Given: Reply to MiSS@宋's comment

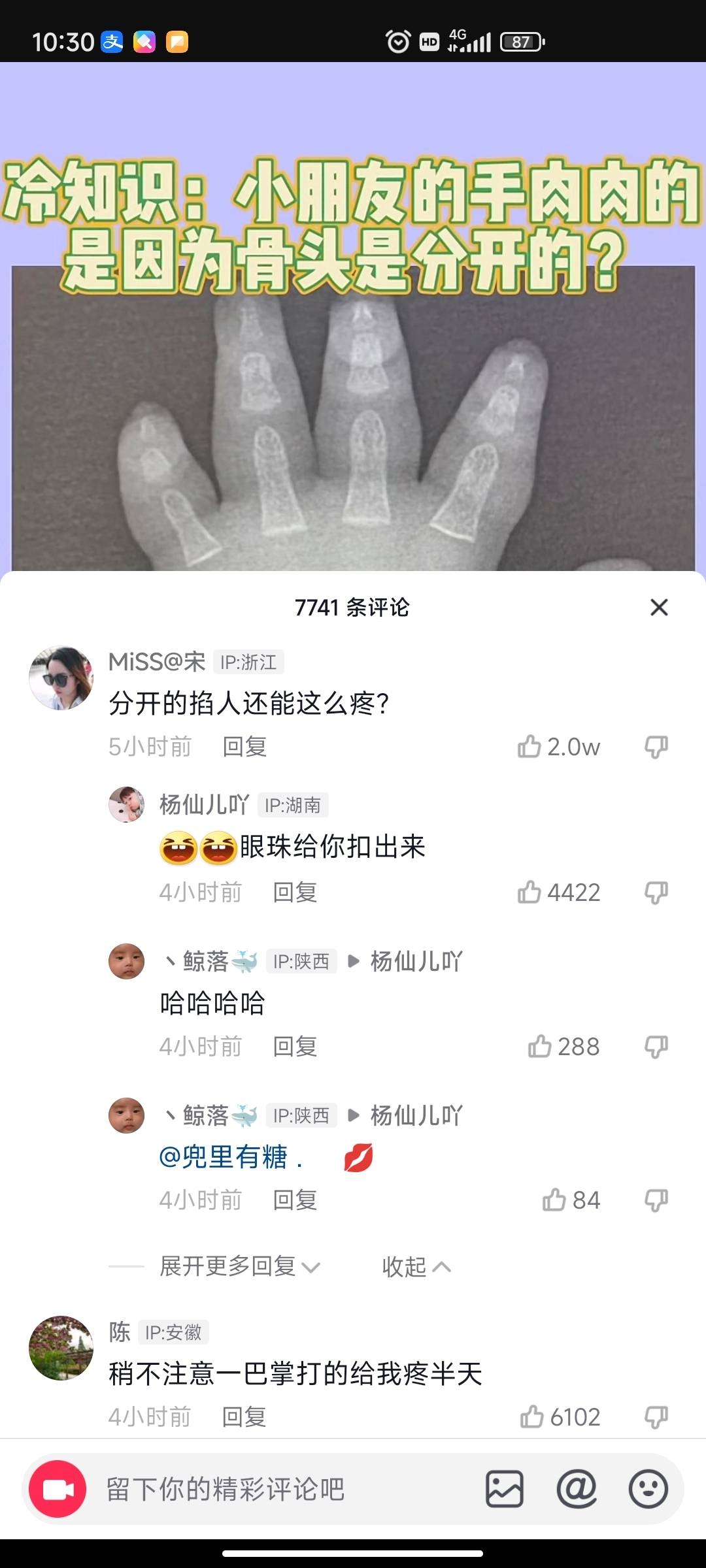Looking at the screenshot, I should (244, 746).
